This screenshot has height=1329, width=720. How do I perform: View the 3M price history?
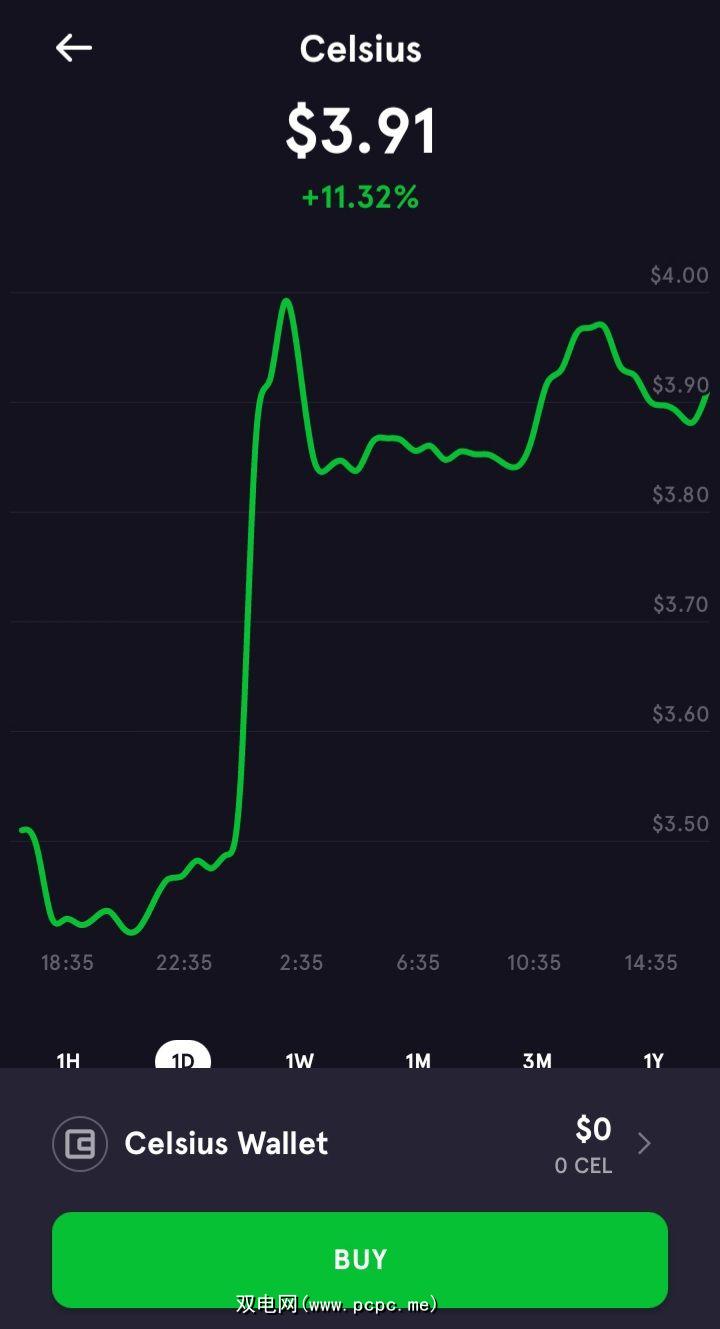tap(537, 1058)
